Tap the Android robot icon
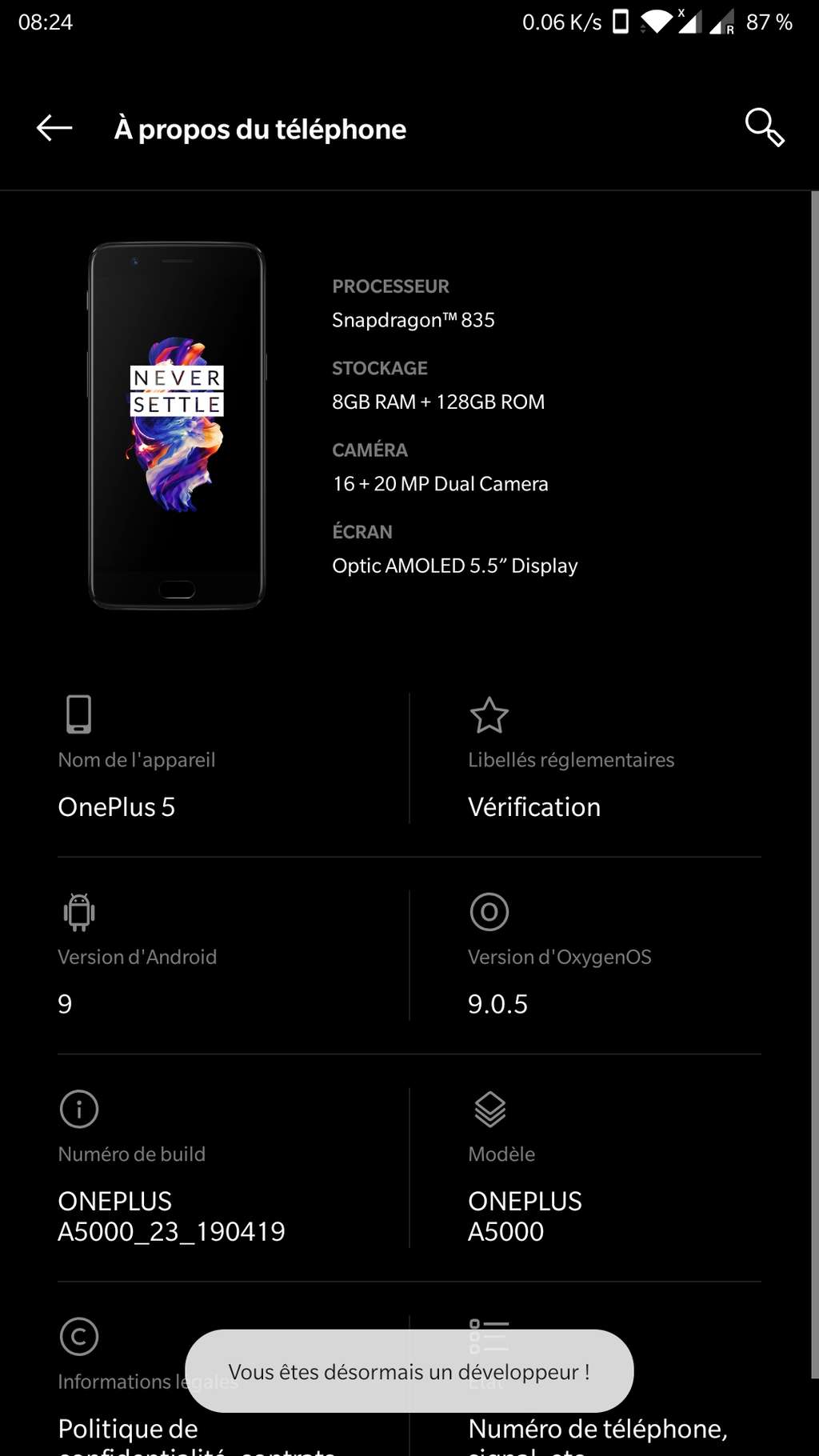This screenshot has height=1456, width=819. click(x=78, y=912)
